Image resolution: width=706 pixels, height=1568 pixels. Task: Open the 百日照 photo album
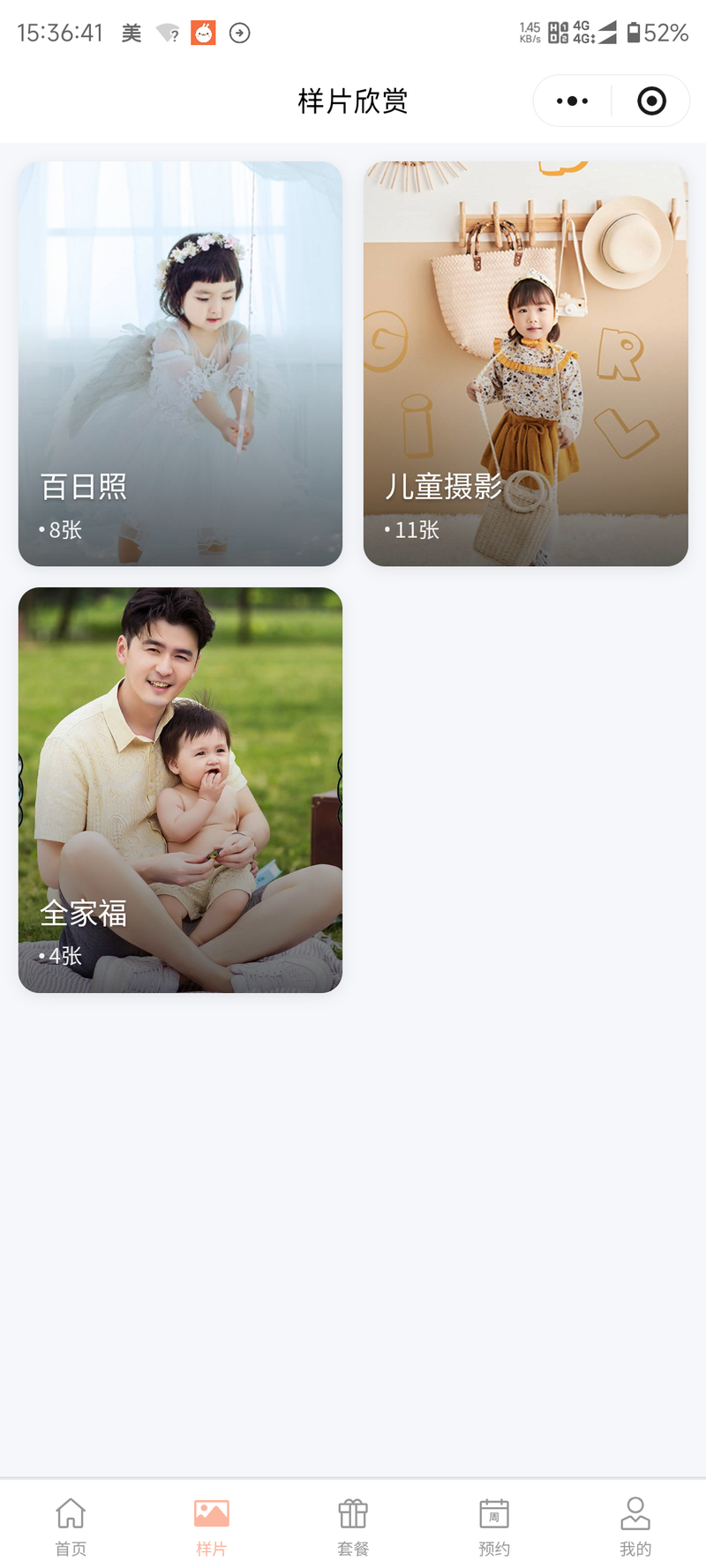(180, 363)
